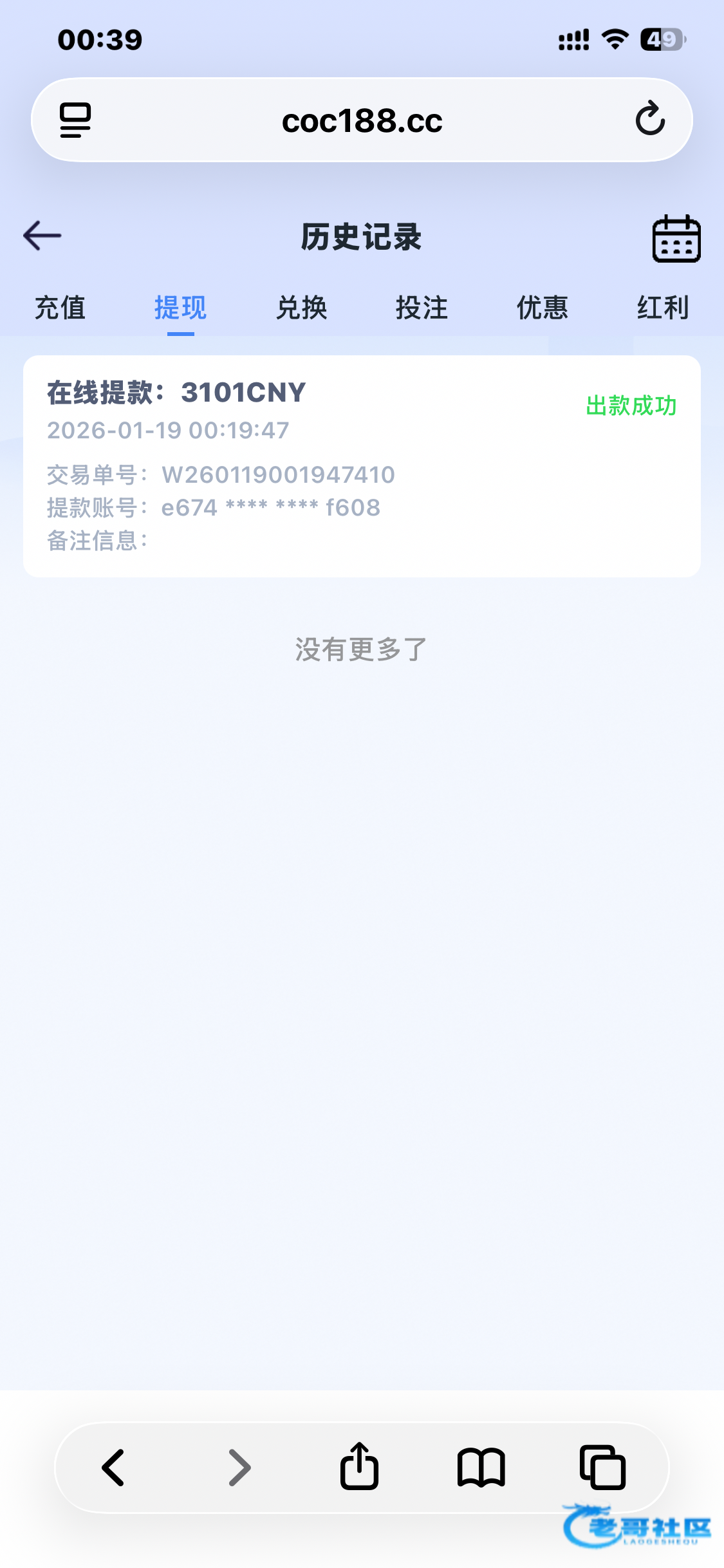Image resolution: width=724 pixels, height=1568 pixels.
Task: Share this page from Safari toolbar
Action: coord(359,1466)
